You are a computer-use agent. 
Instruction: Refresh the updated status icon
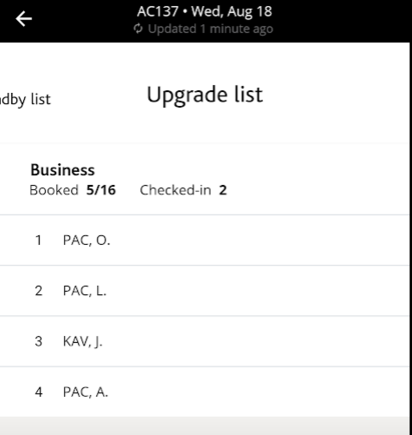point(138,29)
